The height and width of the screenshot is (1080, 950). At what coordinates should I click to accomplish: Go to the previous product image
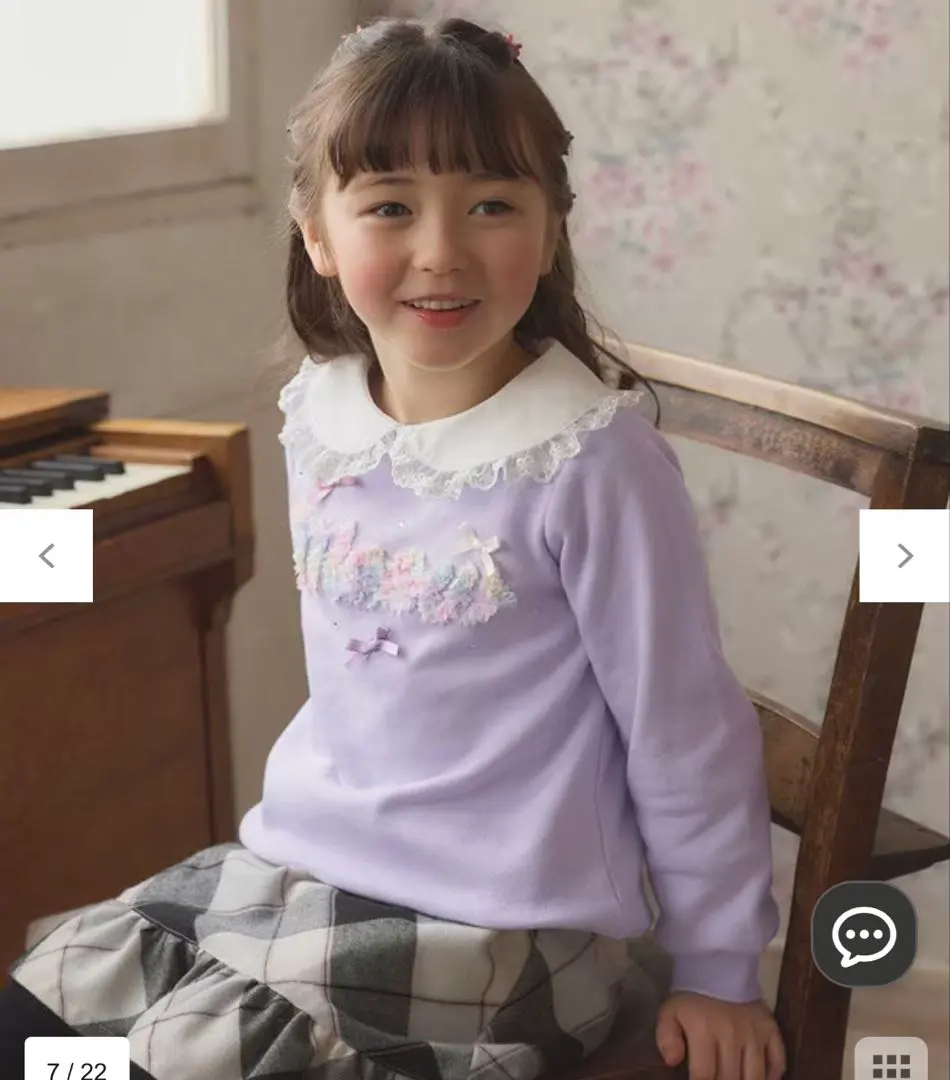pyautogui.click(x=46, y=556)
